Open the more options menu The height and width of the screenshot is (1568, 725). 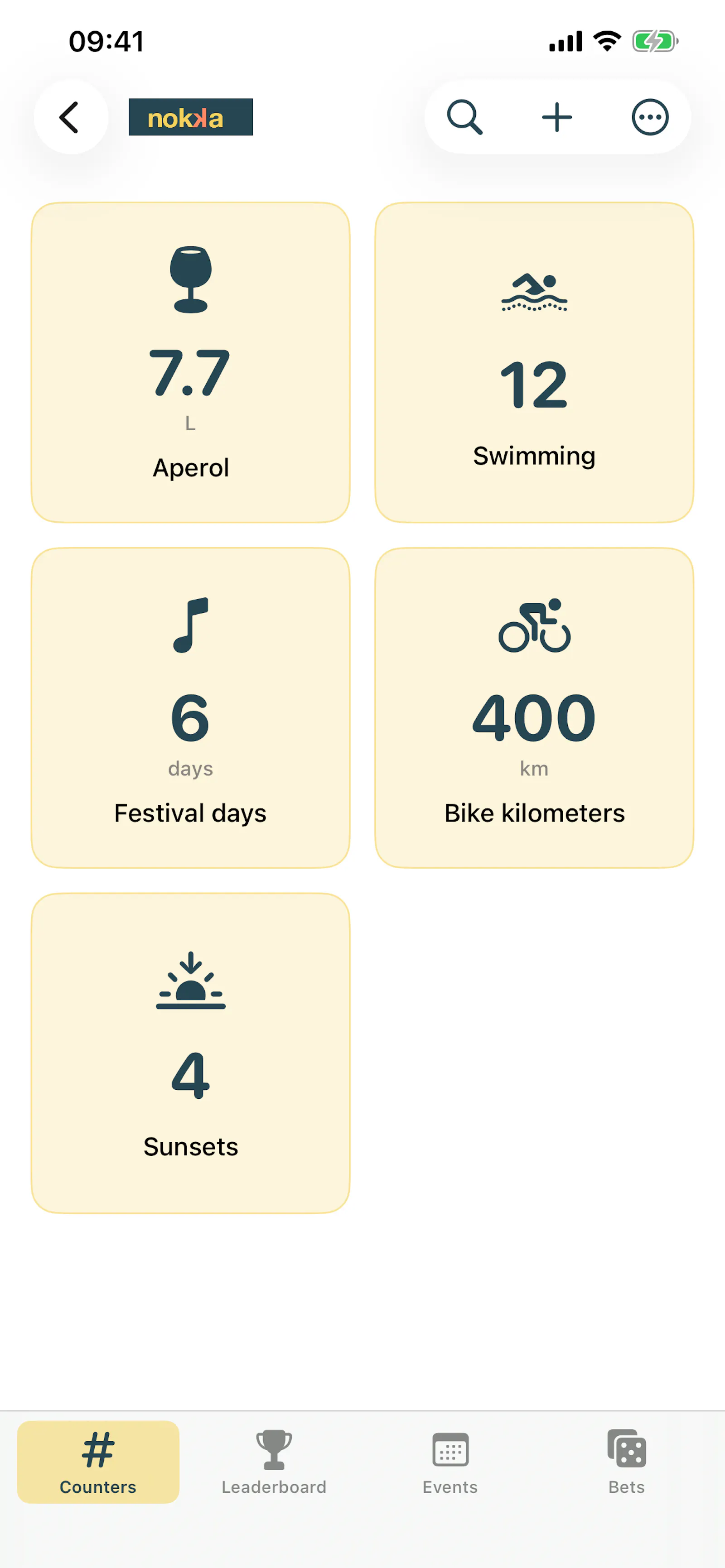[x=650, y=117]
